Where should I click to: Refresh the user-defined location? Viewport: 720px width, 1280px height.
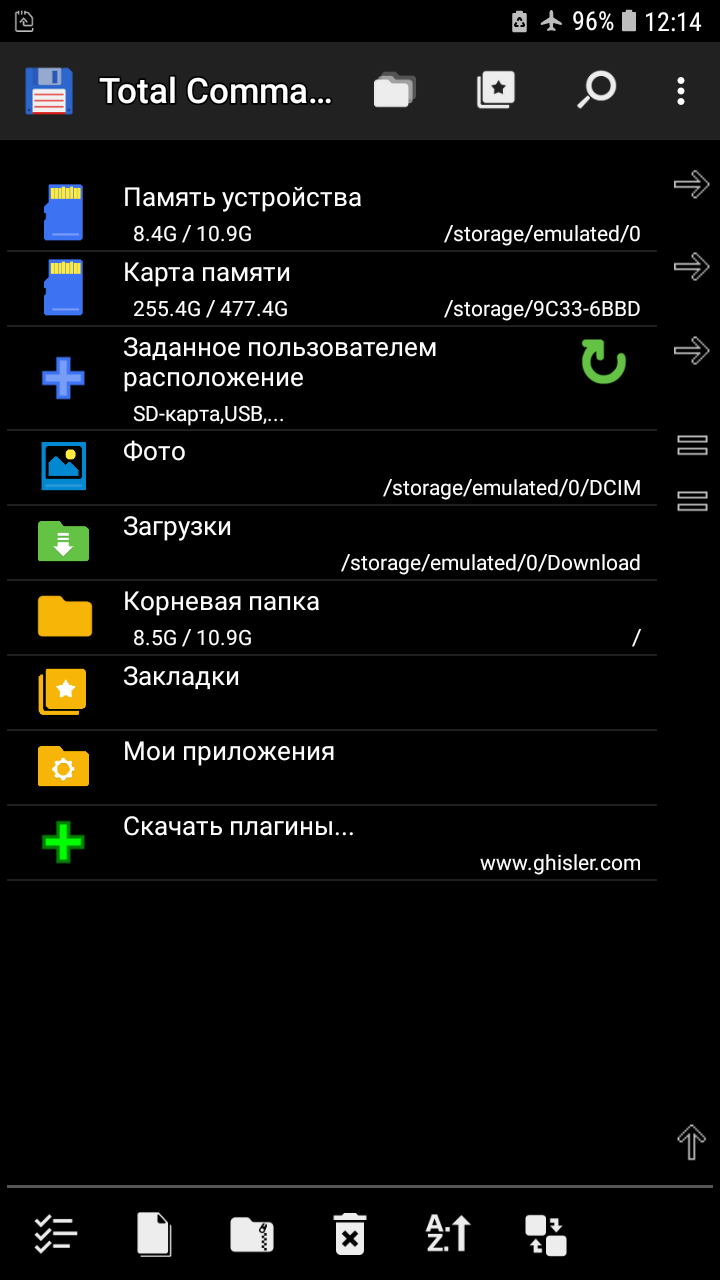pos(604,362)
